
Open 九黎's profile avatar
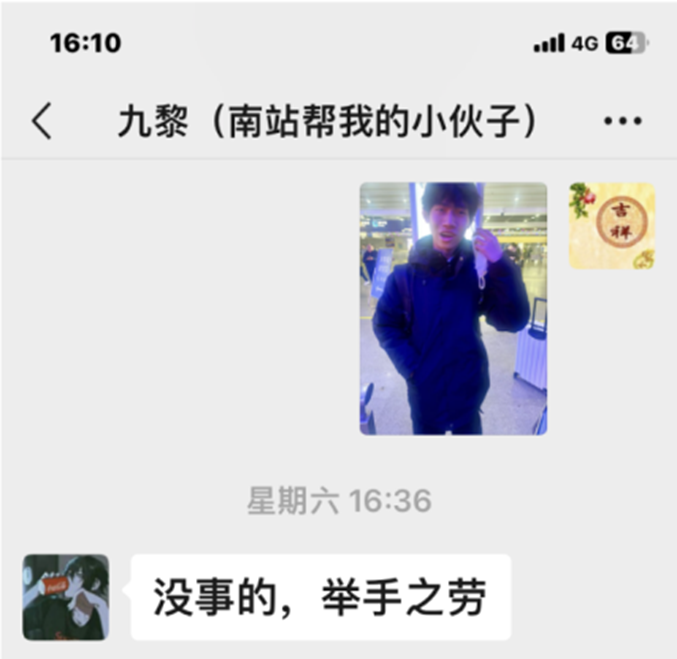pos(66,597)
